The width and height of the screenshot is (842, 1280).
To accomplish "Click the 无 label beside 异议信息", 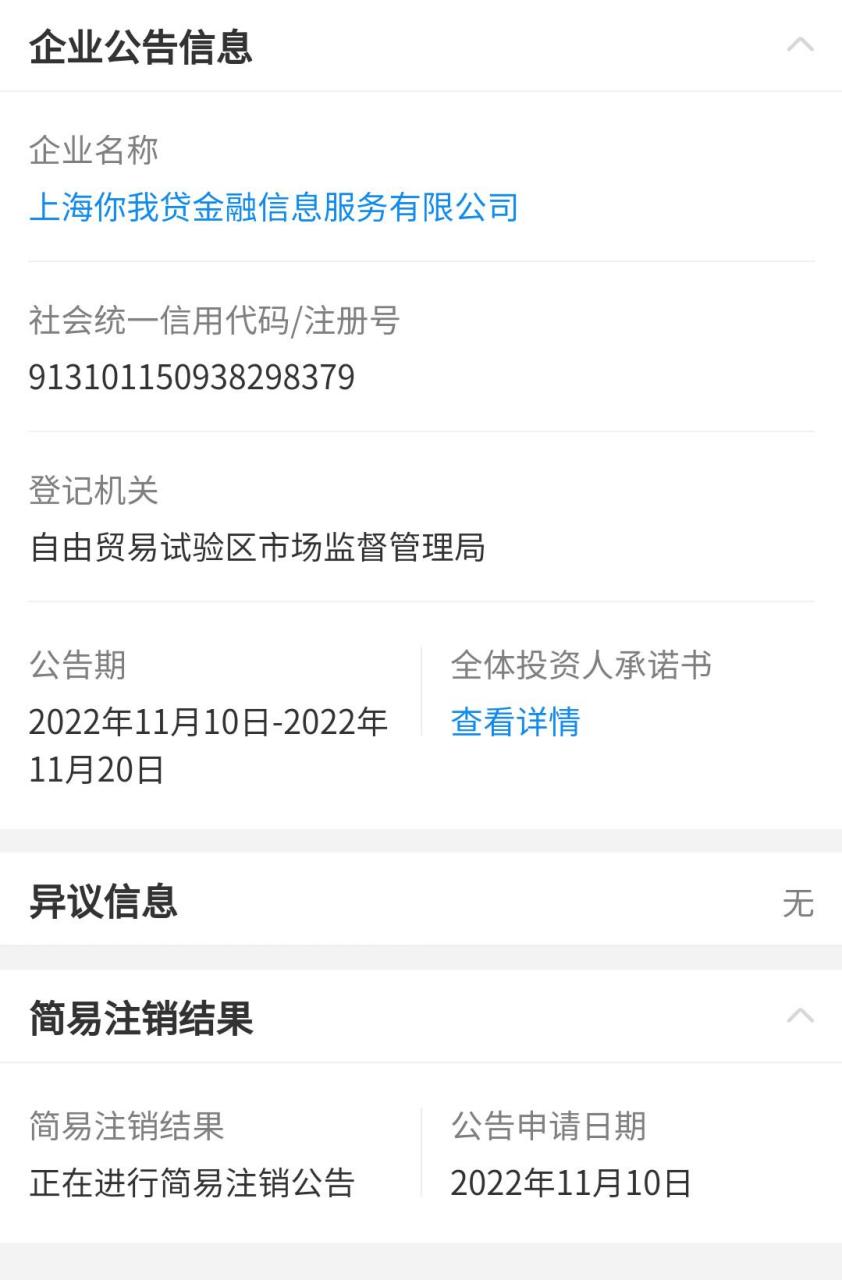I will 797,902.
